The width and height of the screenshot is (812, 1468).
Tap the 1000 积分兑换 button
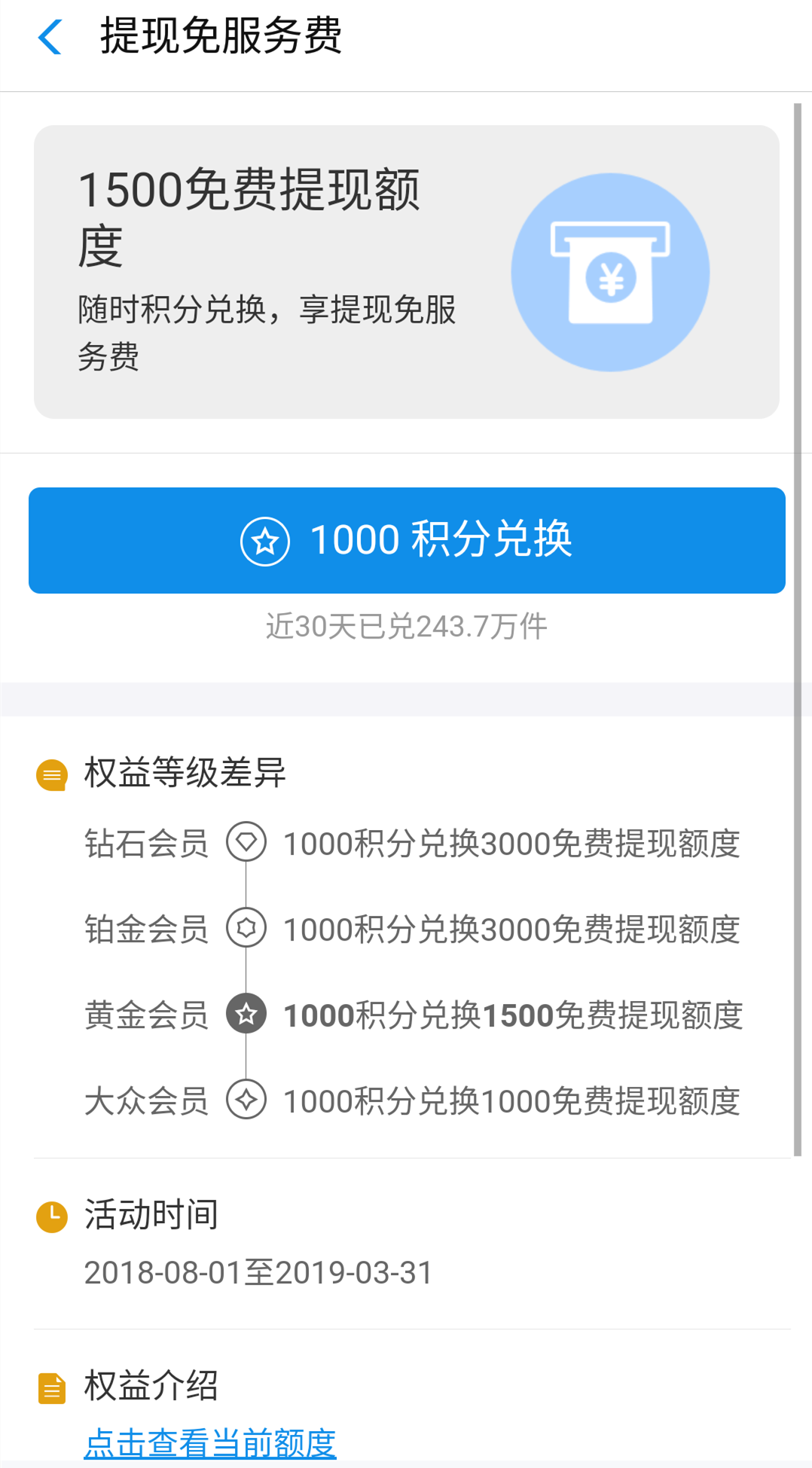[x=407, y=540]
